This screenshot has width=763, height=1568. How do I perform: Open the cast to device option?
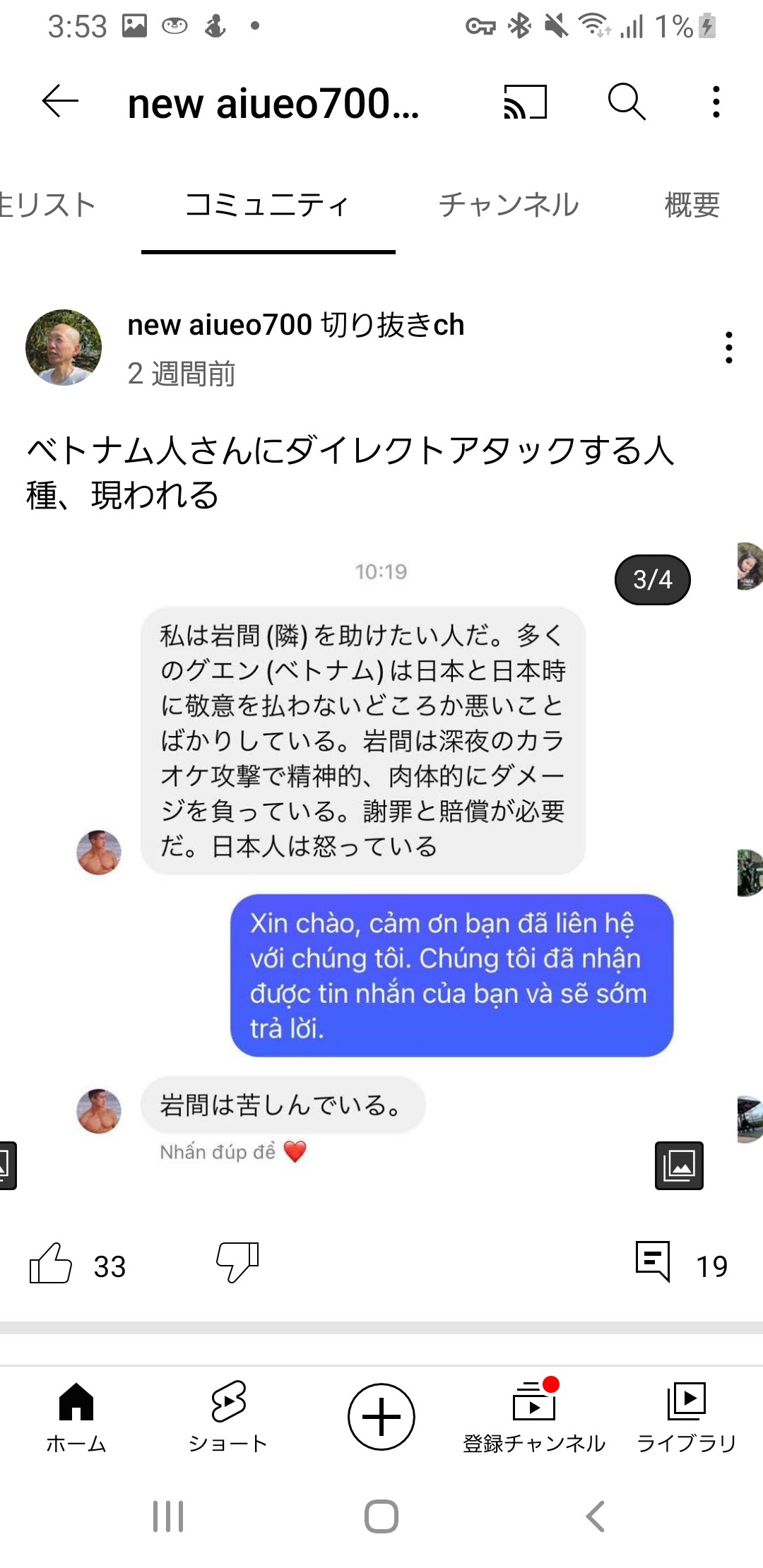(x=525, y=102)
